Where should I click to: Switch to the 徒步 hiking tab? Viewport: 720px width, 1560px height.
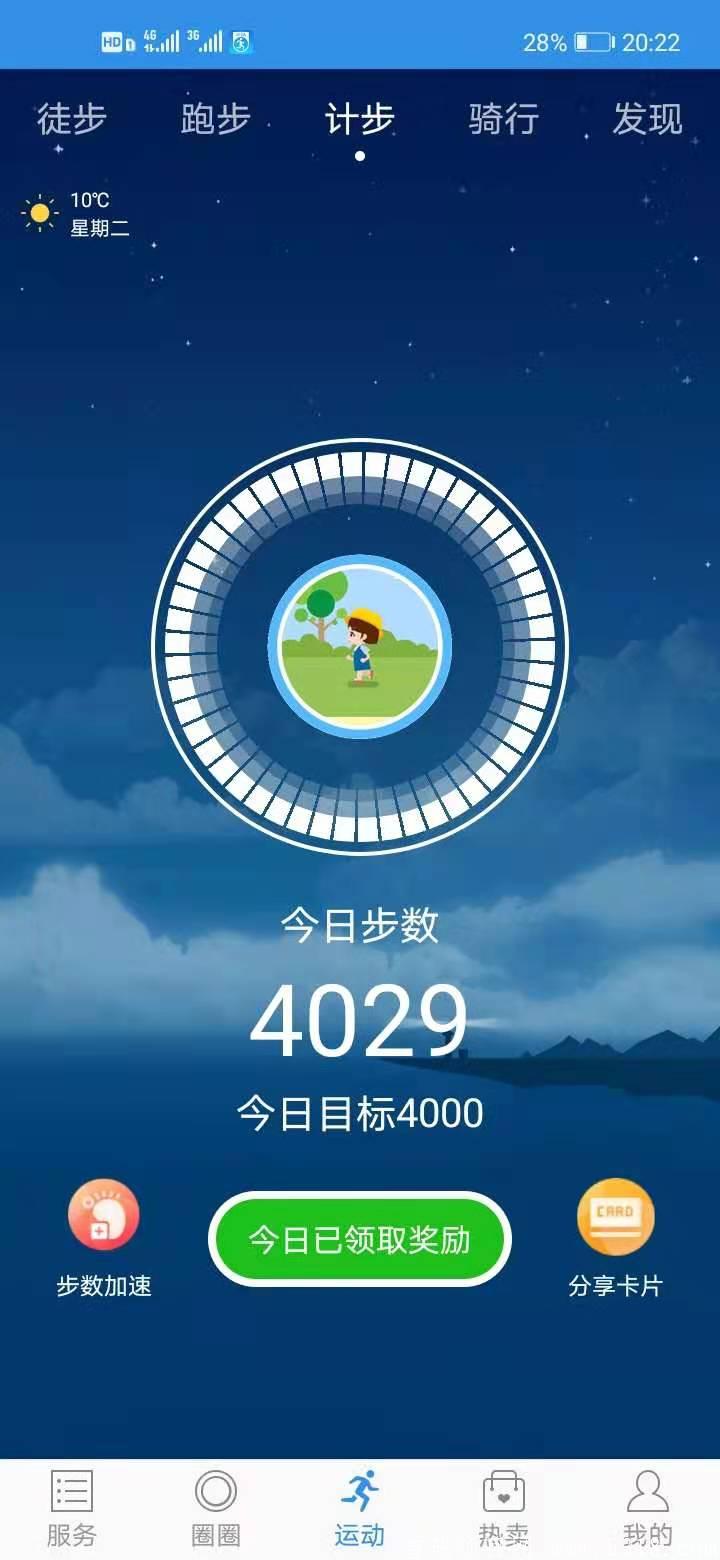(x=70, y=119)
